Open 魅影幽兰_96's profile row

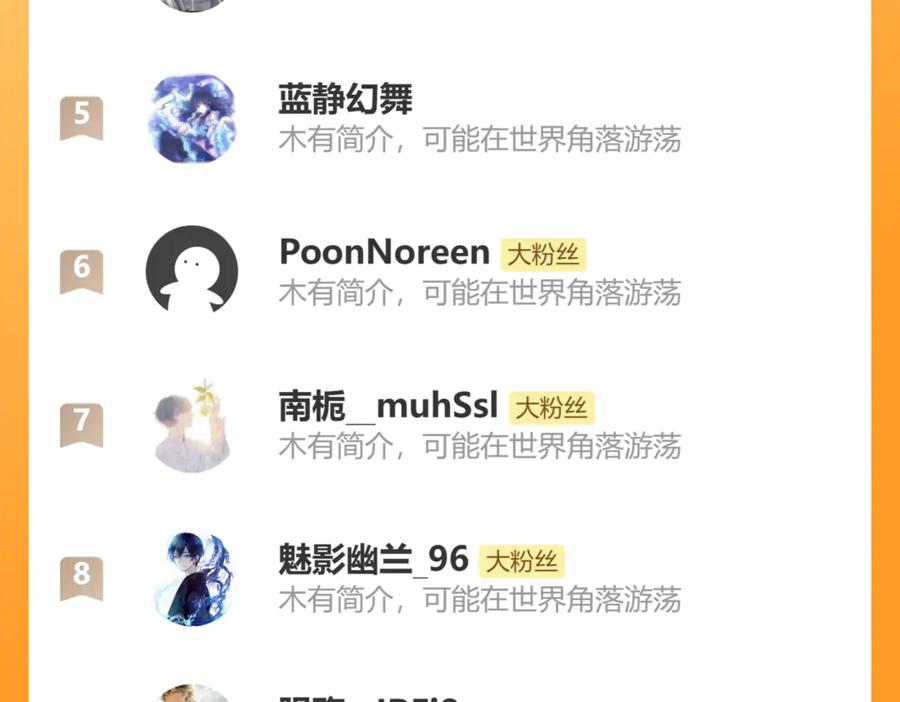(x=449, y=579)
